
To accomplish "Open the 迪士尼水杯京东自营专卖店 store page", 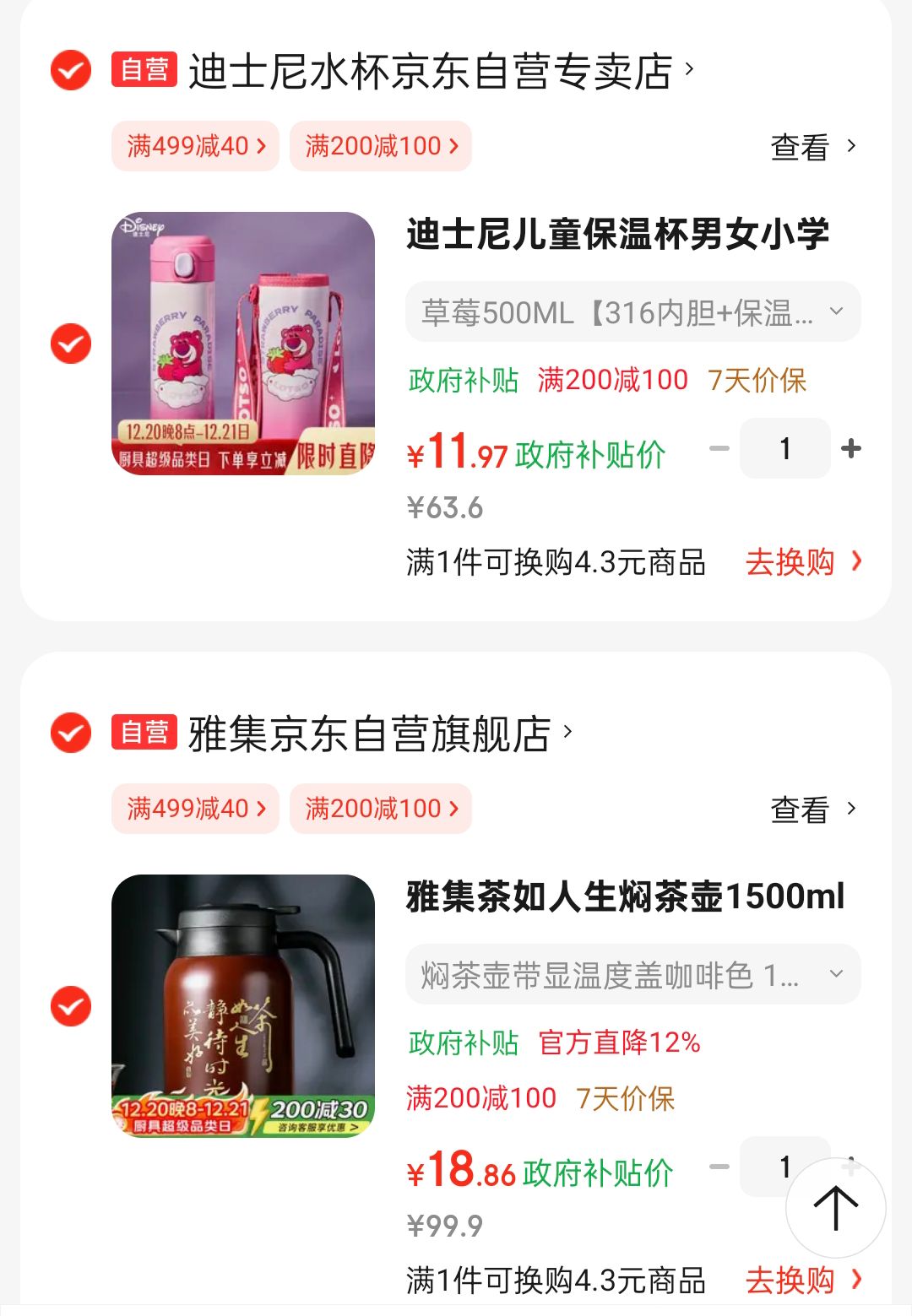I will [x=431, y=71].
